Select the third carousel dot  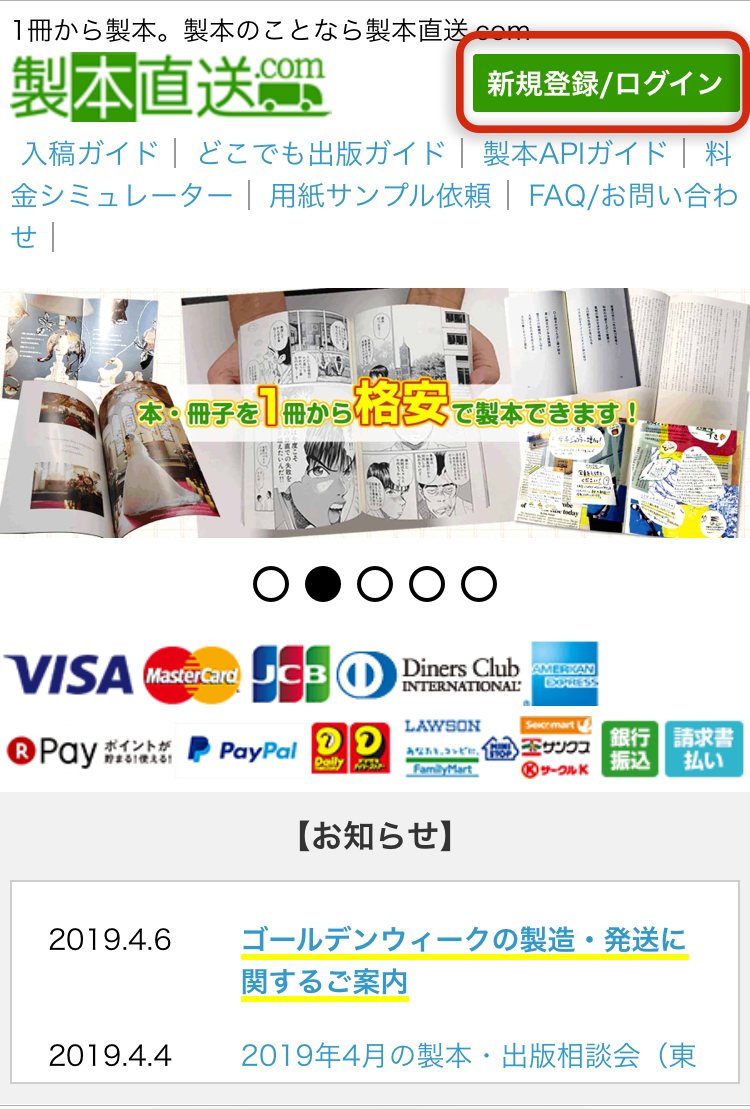coord(375,583)
